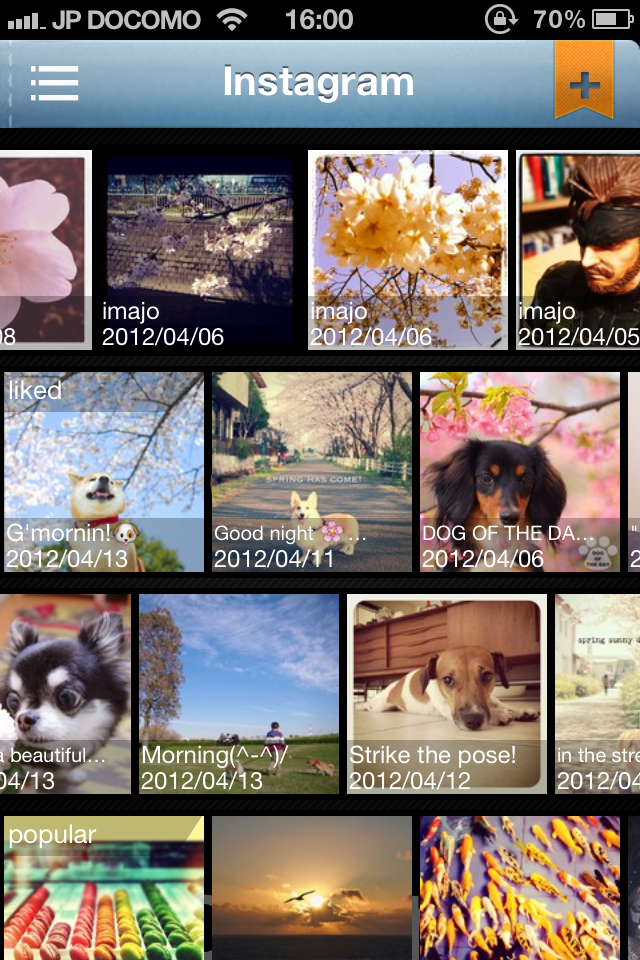The height and width of the screenshot is (960, 640).
Task: Open the chihuahua photo captioned beautiful
Action: pyautogui.click(x=65, y=694)
